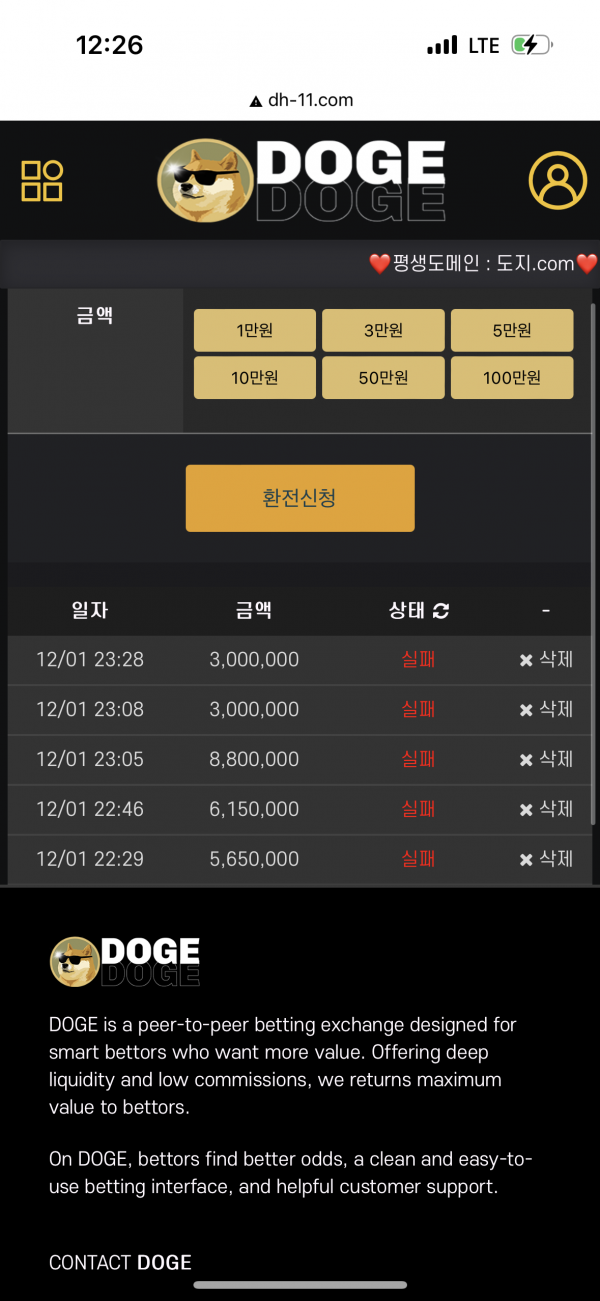The width and height of the screenshot is (600, 1301).
Task: Choose the 10만원 amount button
Action: point(254,378)
